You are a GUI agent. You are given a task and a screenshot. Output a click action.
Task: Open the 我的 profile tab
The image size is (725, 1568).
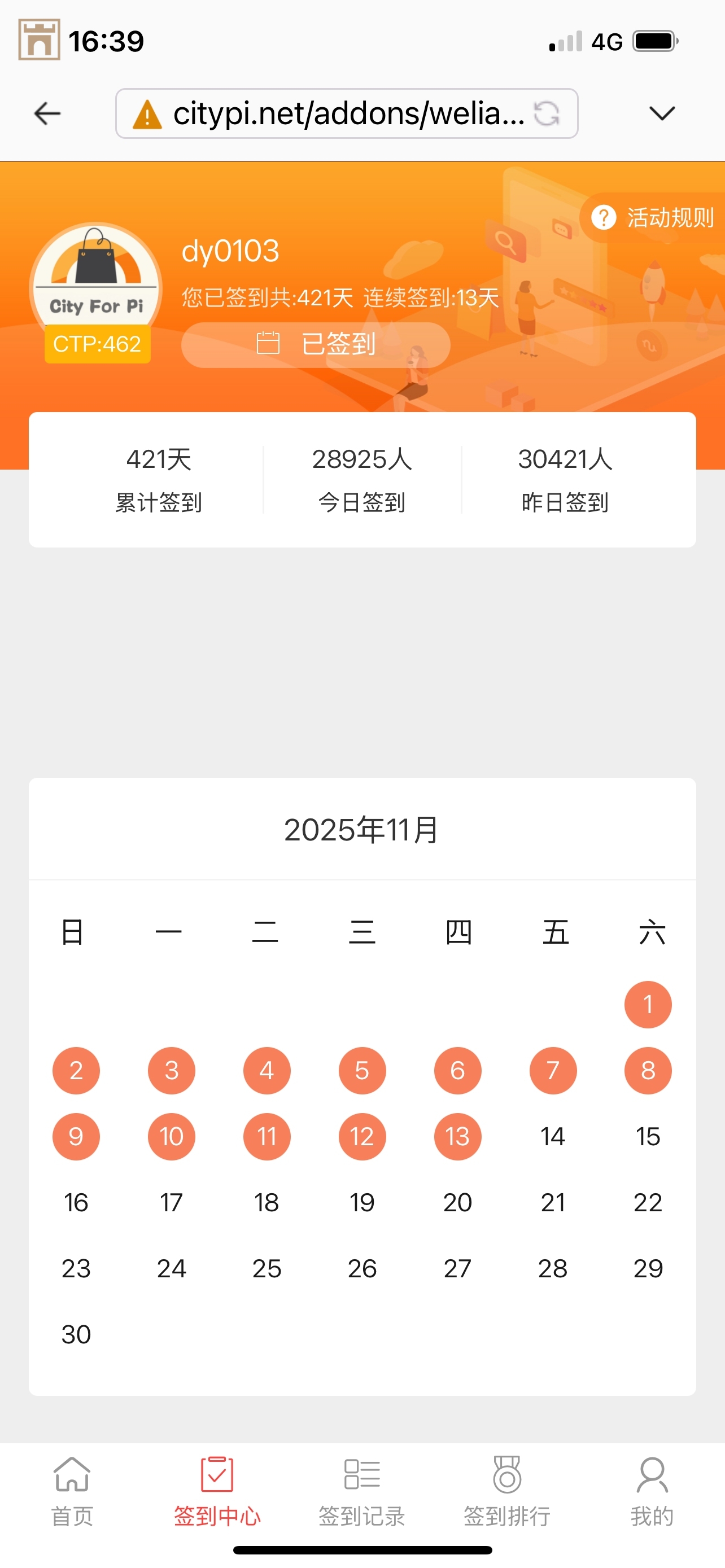tap(652, 1491)
